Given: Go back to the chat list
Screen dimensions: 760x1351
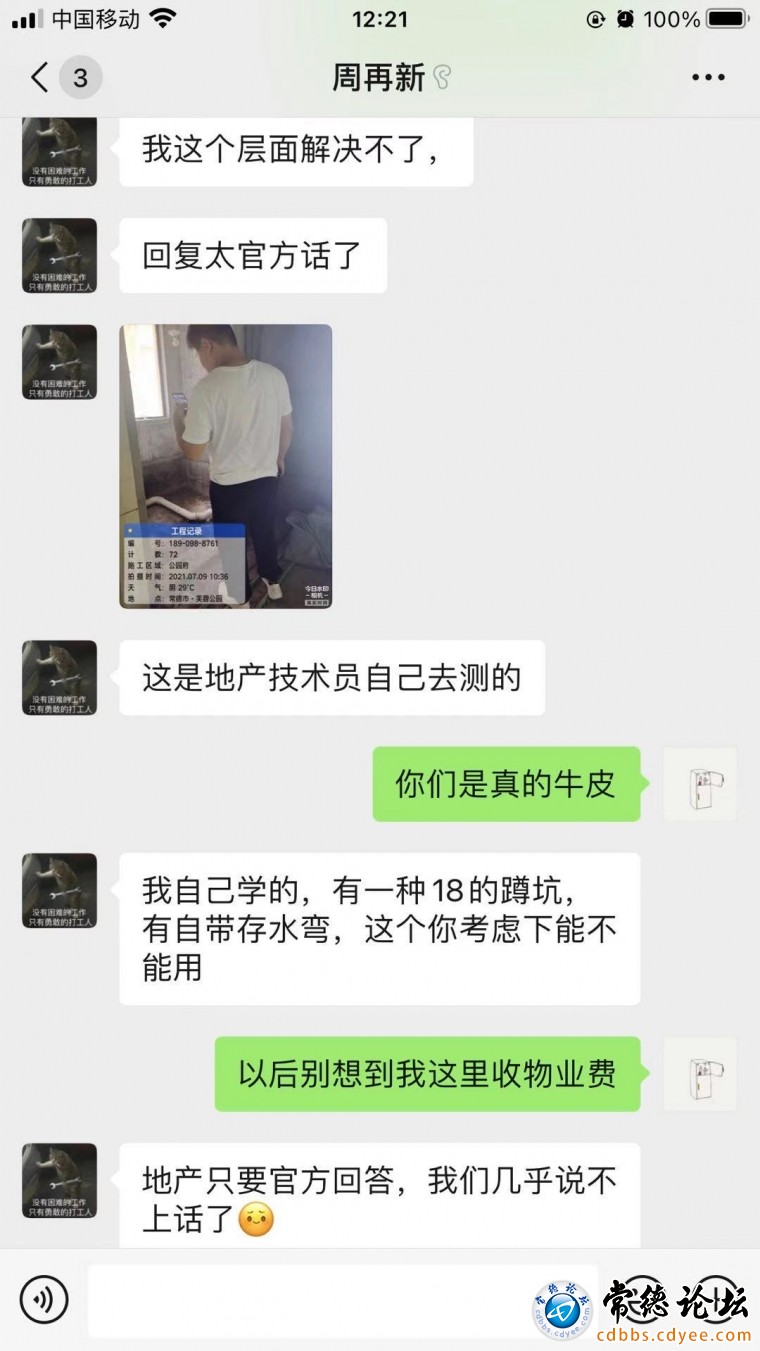Looking at the screenshot, I should (40, 78).
